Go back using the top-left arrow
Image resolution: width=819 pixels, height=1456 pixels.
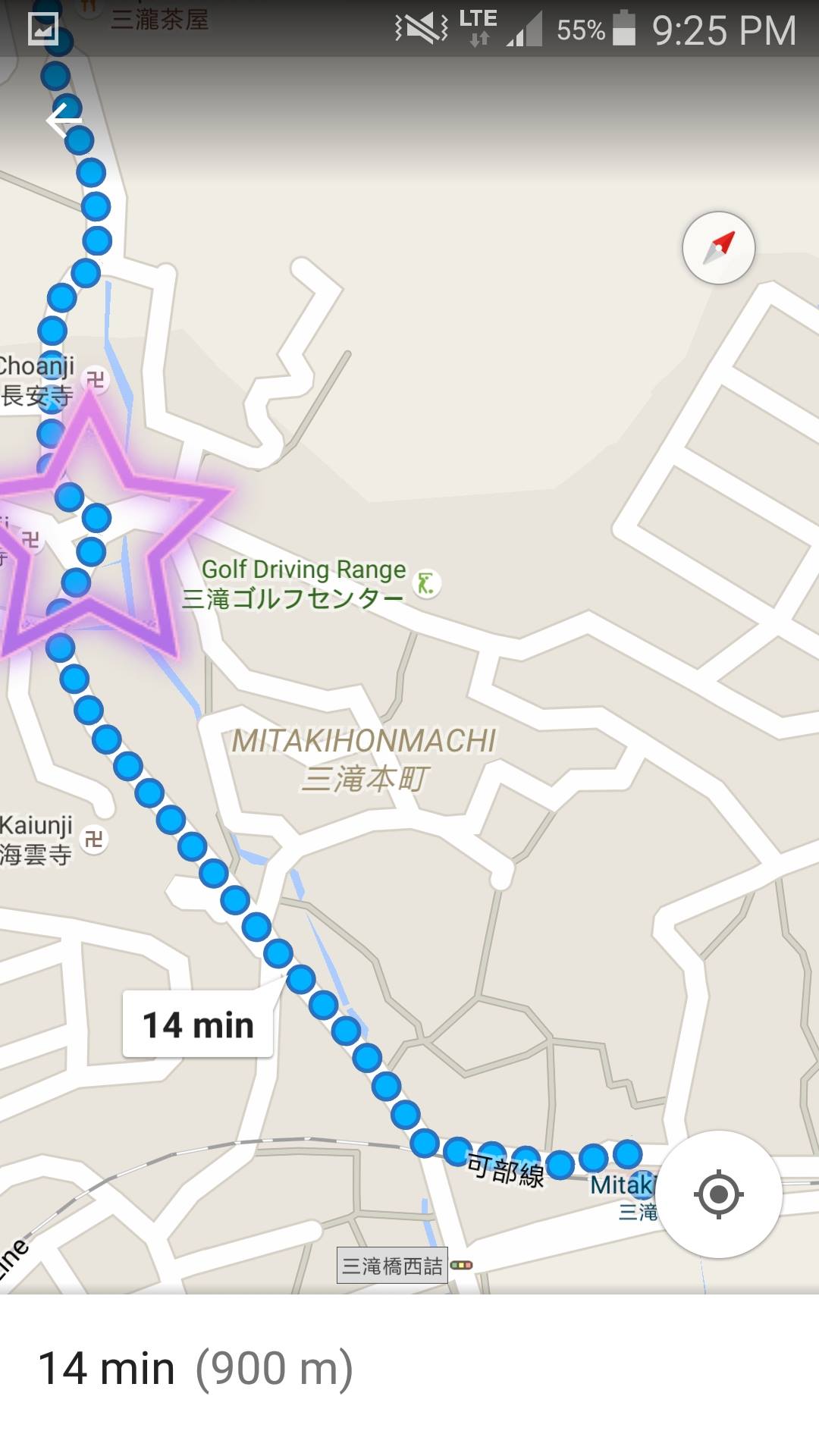[62, 120]
